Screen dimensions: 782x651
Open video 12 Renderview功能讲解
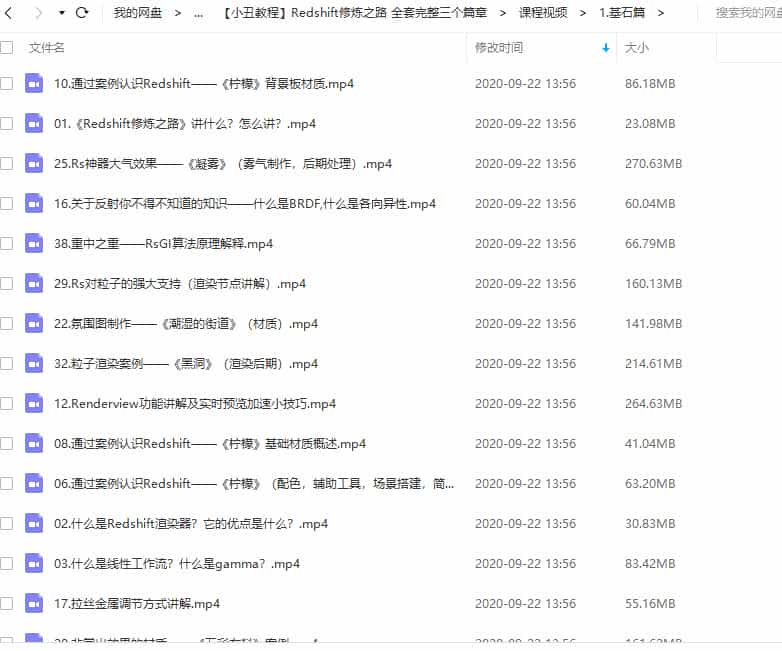[x=195, y=403]
